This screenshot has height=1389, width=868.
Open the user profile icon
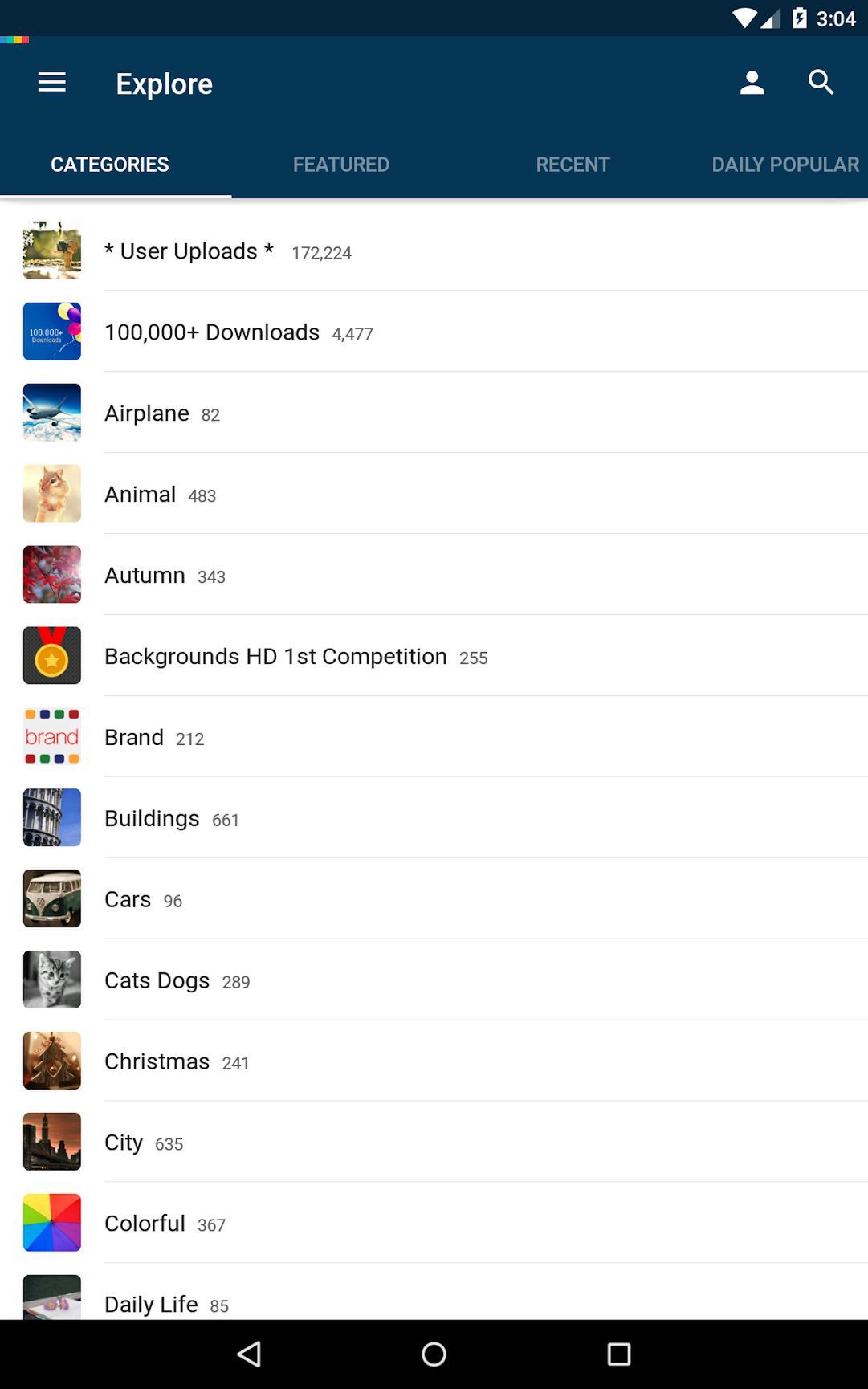pyautogui.click(x=752, y=83)
